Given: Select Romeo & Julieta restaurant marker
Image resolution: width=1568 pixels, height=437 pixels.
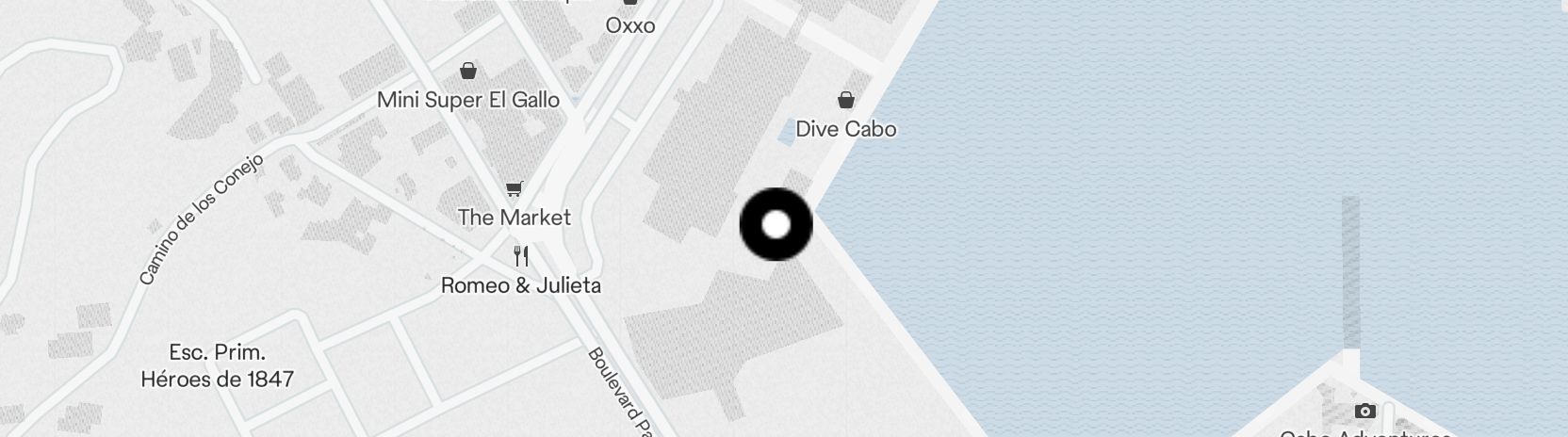Looking at the screenshot, I should (521, 256).
